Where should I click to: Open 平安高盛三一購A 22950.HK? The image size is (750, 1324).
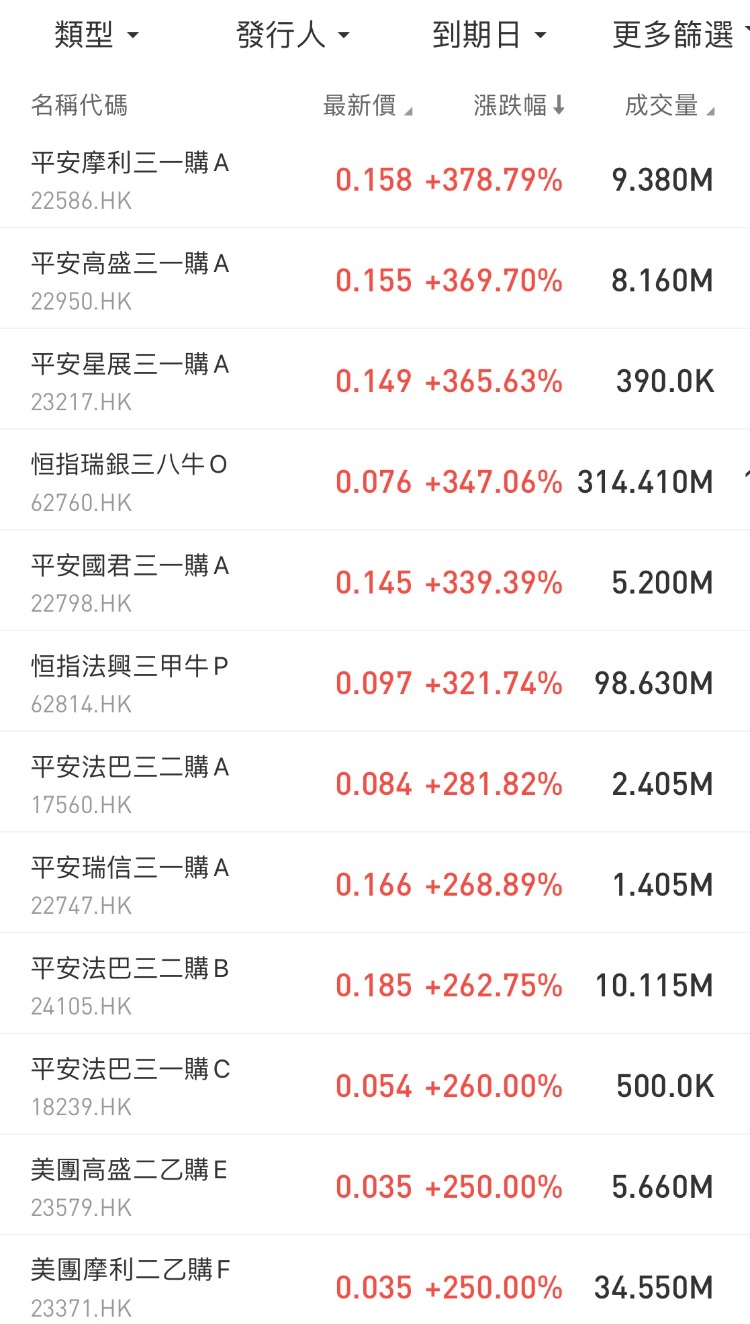(375, 279)
